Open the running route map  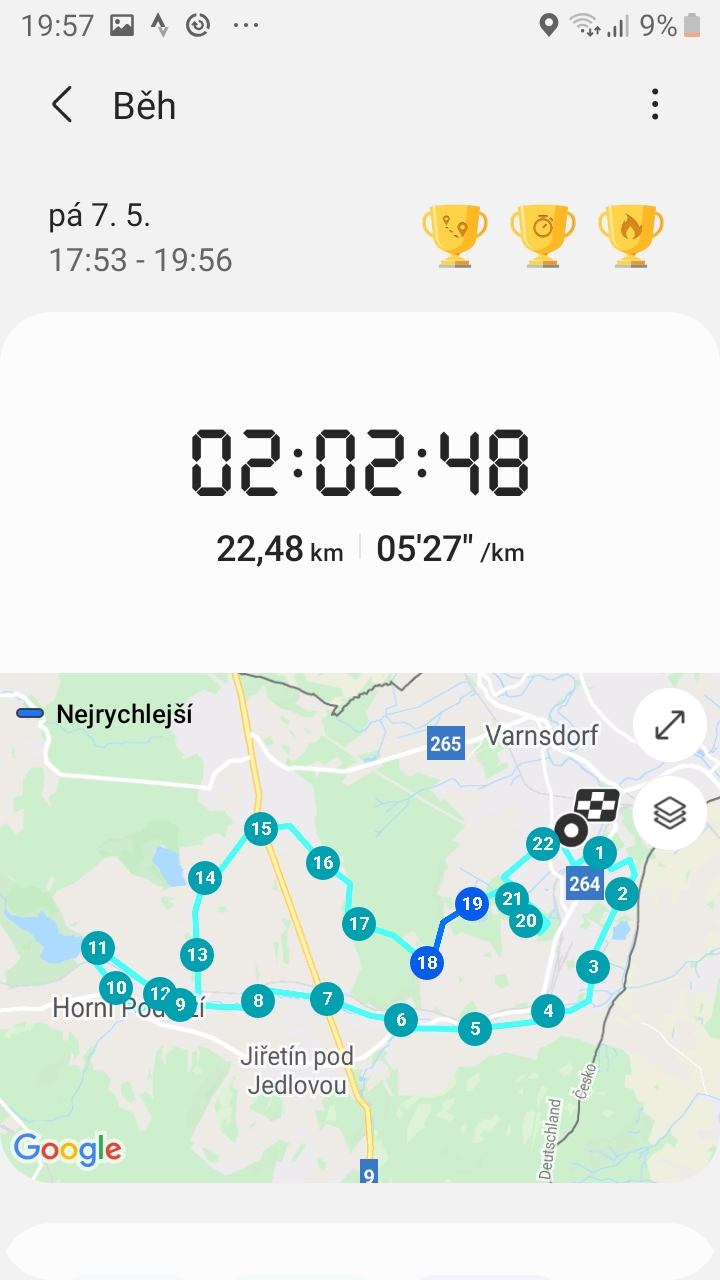click(360, 928)
